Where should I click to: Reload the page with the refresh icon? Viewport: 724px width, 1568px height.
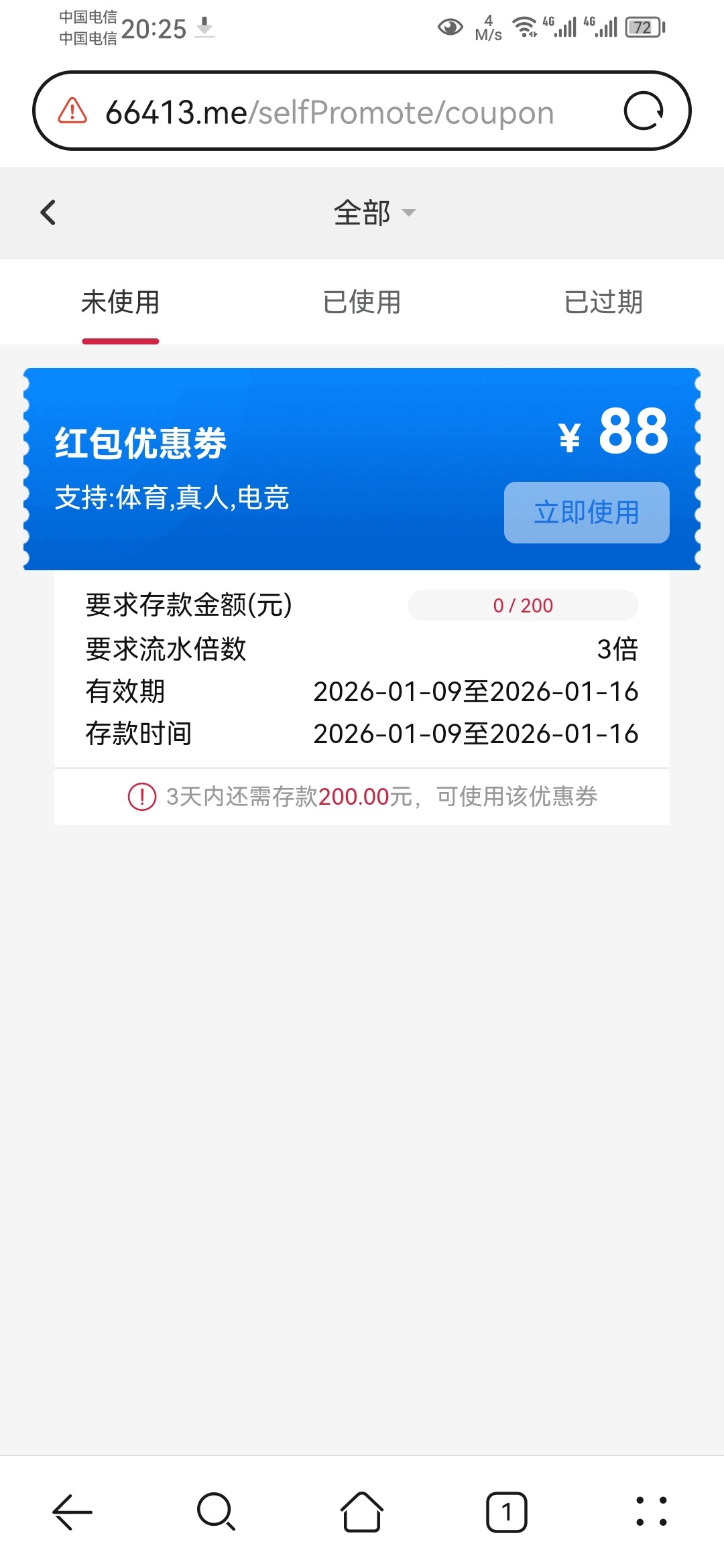click(644, 111)
